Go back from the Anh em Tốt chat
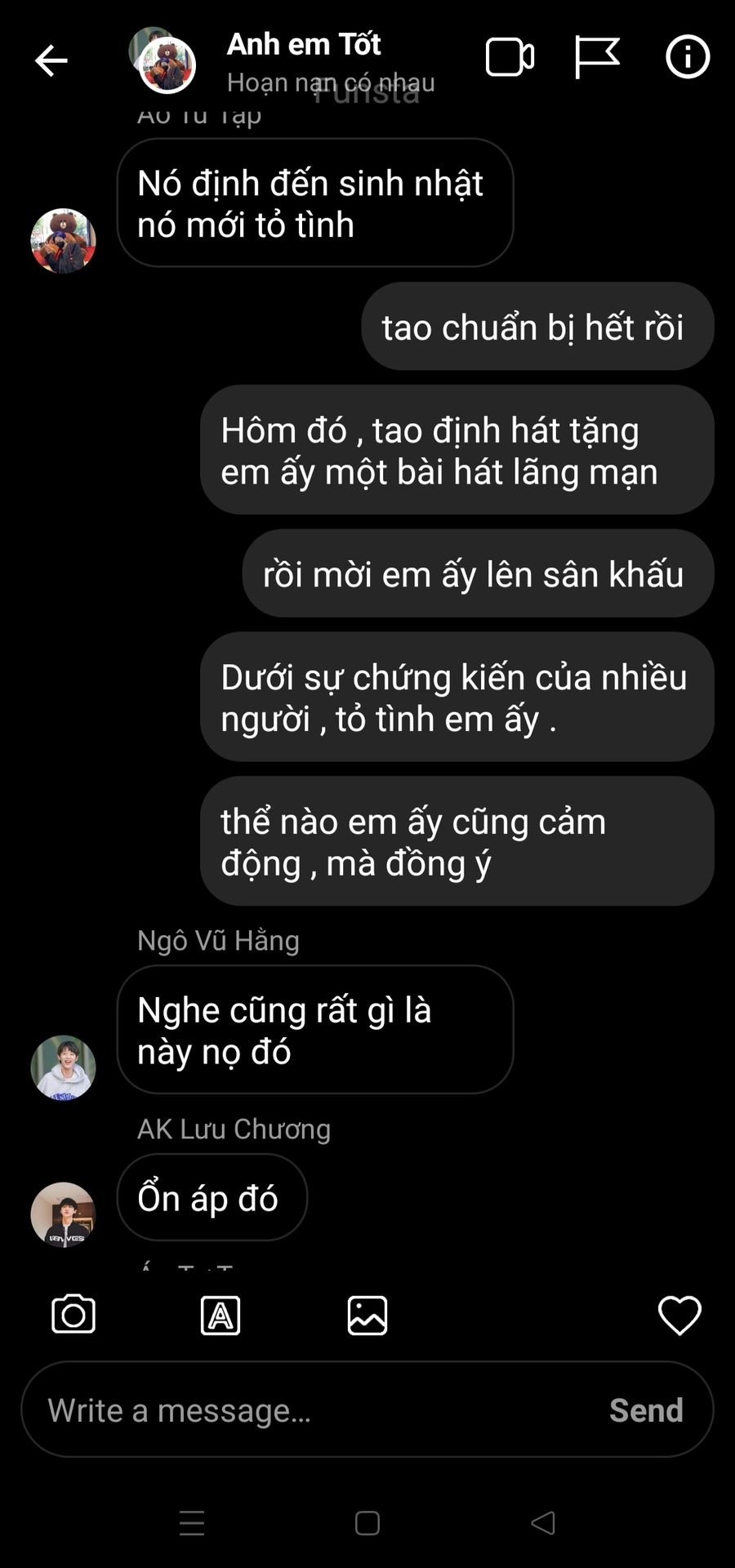735x1568 pixels. pos(51,60)
